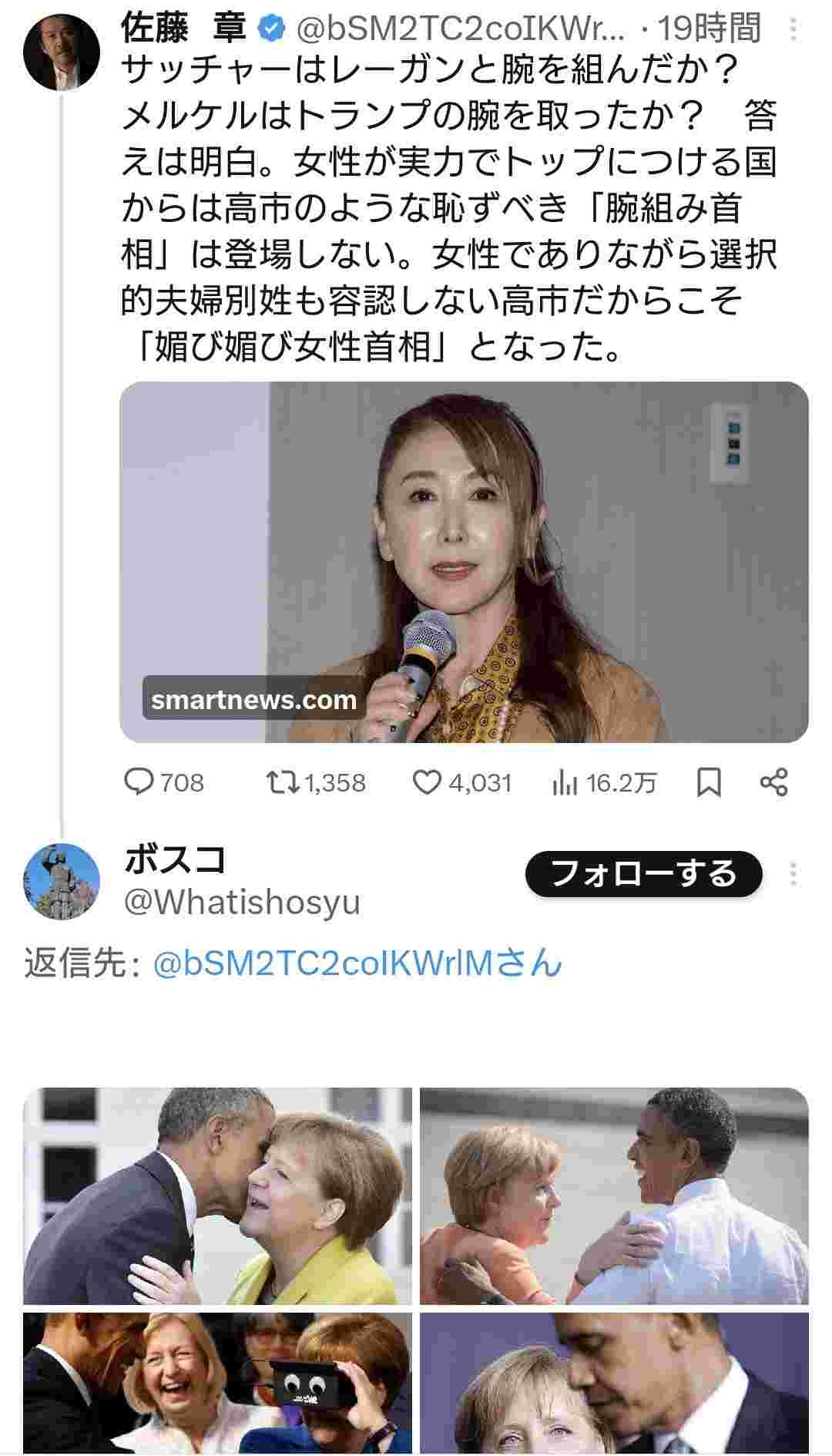View the white-shirt hug photo
The image size is (832, 1456).
coord(614,1195)
